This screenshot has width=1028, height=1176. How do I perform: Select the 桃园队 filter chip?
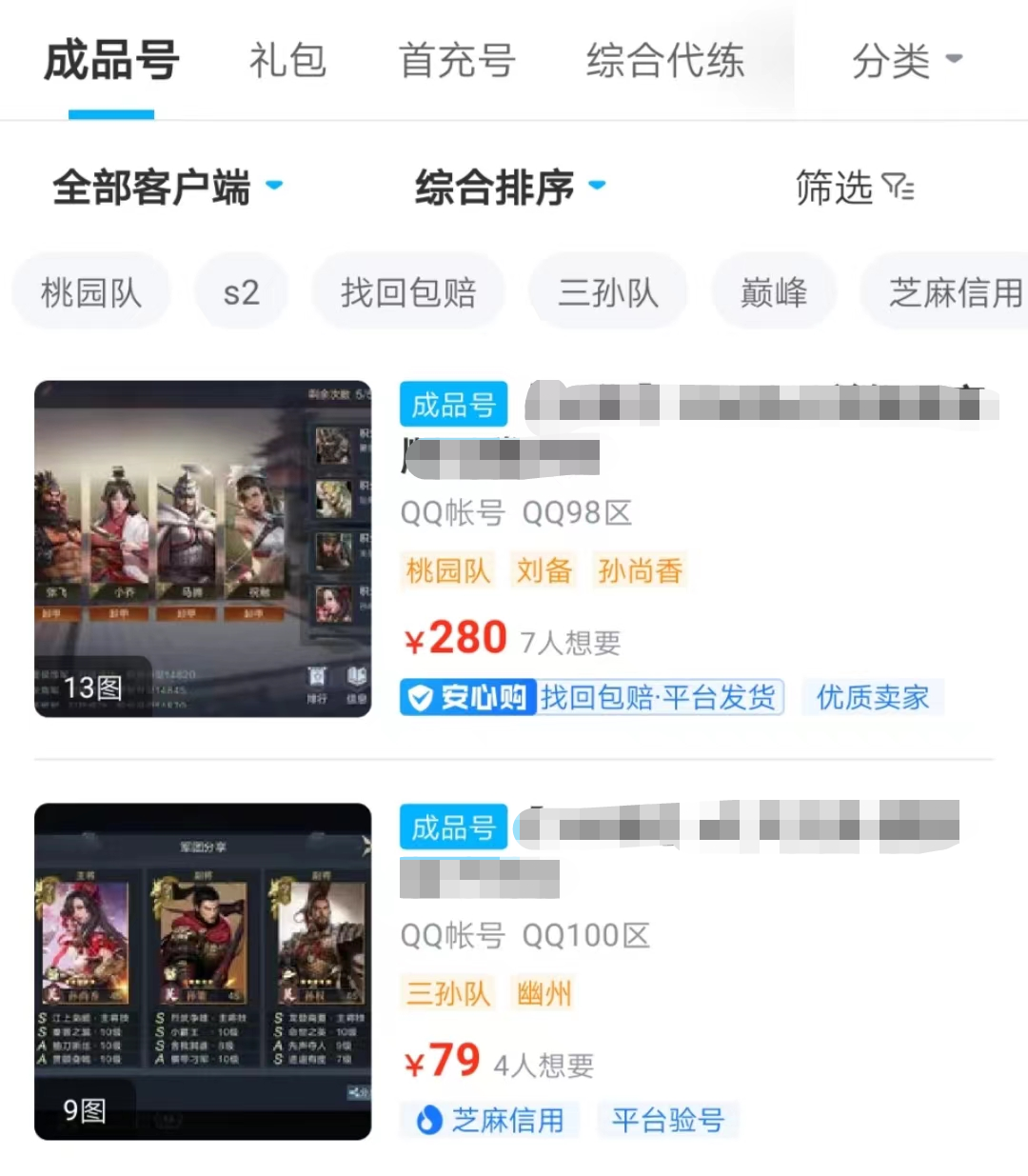91,292
